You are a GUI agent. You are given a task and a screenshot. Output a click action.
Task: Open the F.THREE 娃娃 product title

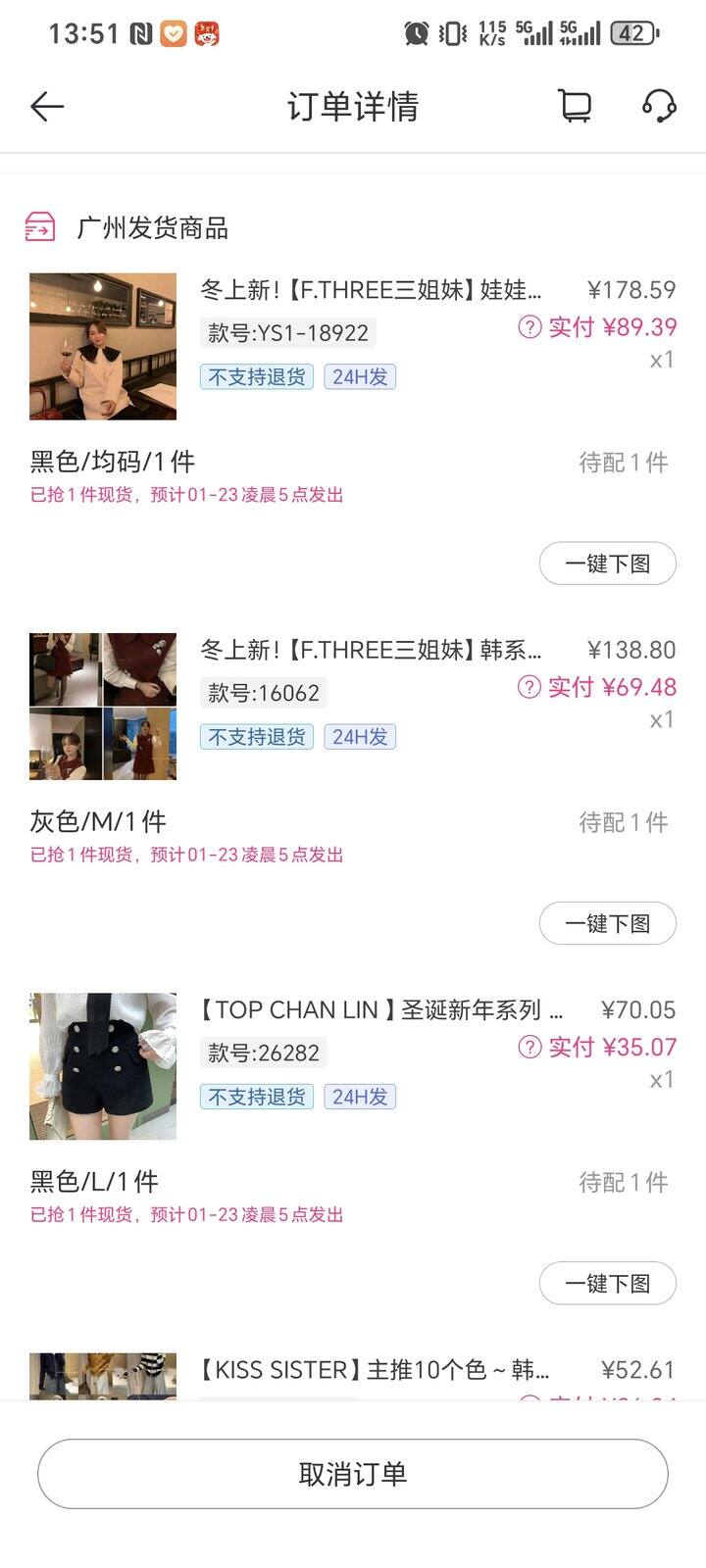[x=371, y=290]
